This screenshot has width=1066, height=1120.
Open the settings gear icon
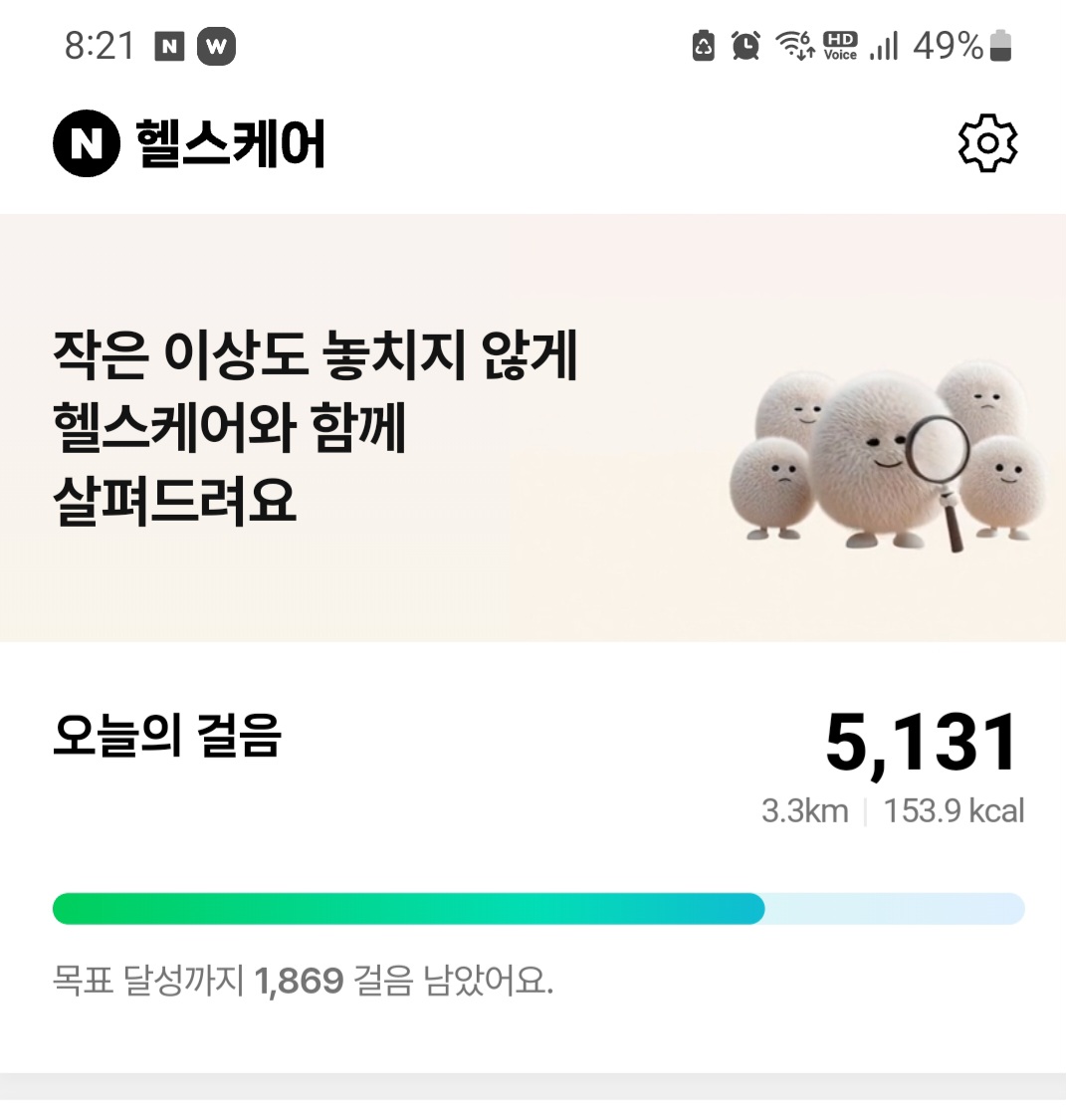pos(987,144)
